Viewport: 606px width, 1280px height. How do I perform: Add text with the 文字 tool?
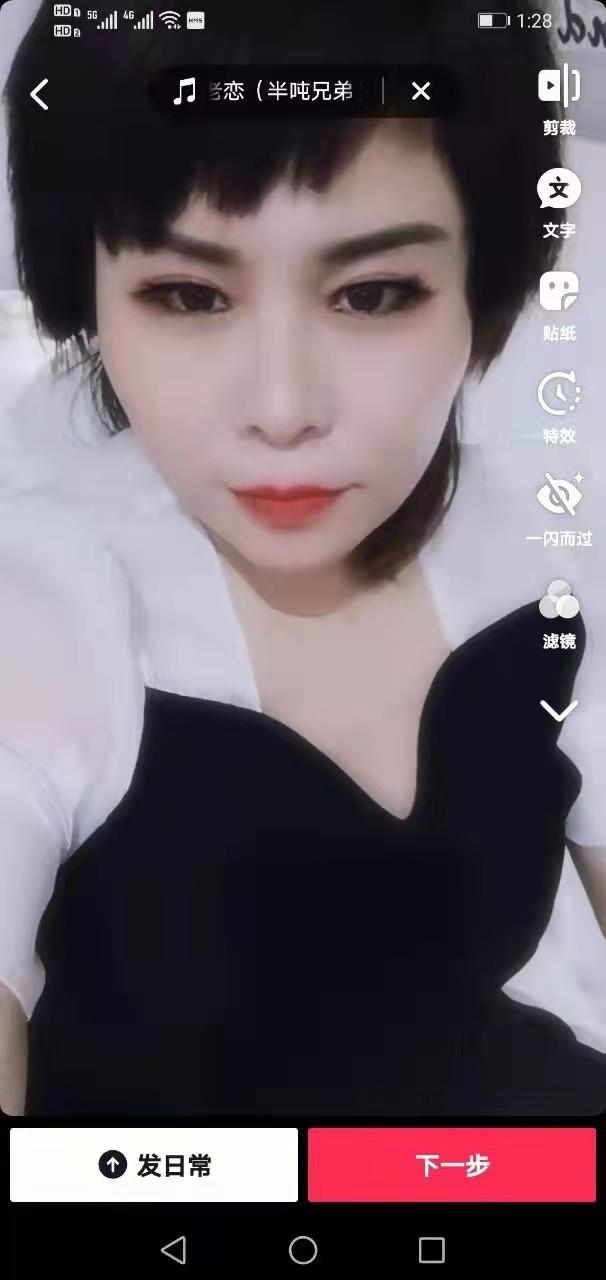click(559, 201)
